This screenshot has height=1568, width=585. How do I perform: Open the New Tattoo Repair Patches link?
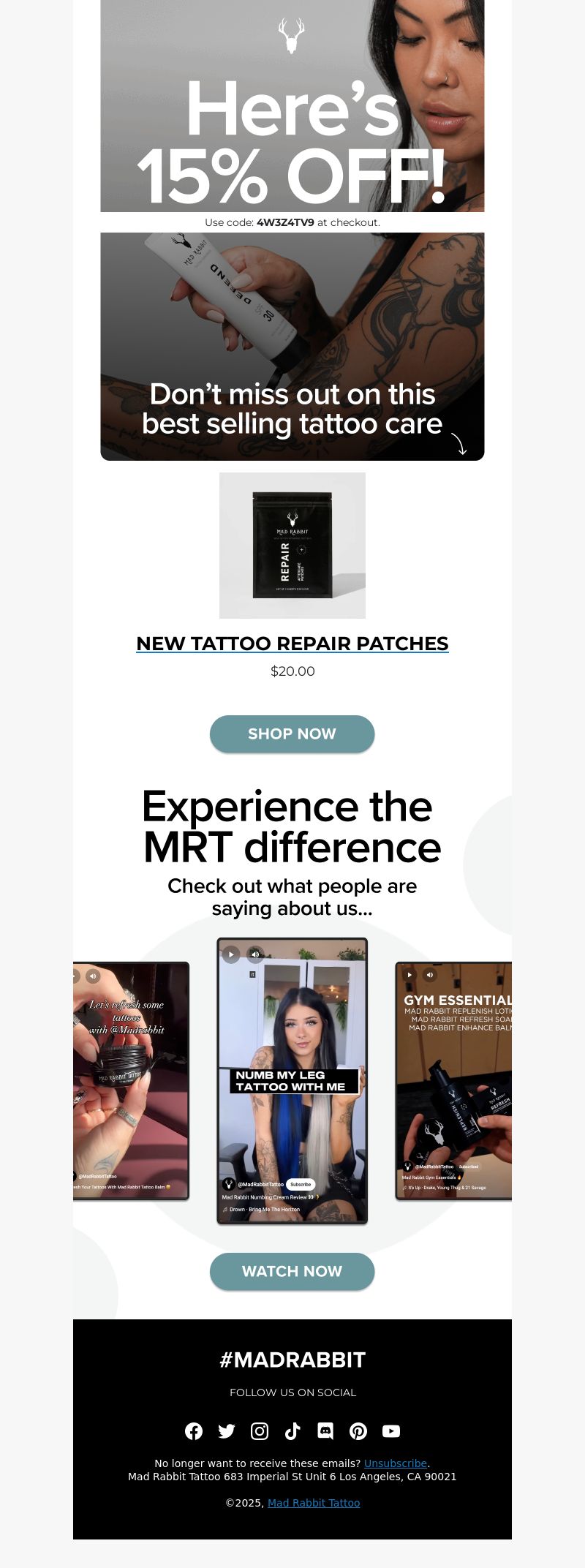(x=292, y=644)
